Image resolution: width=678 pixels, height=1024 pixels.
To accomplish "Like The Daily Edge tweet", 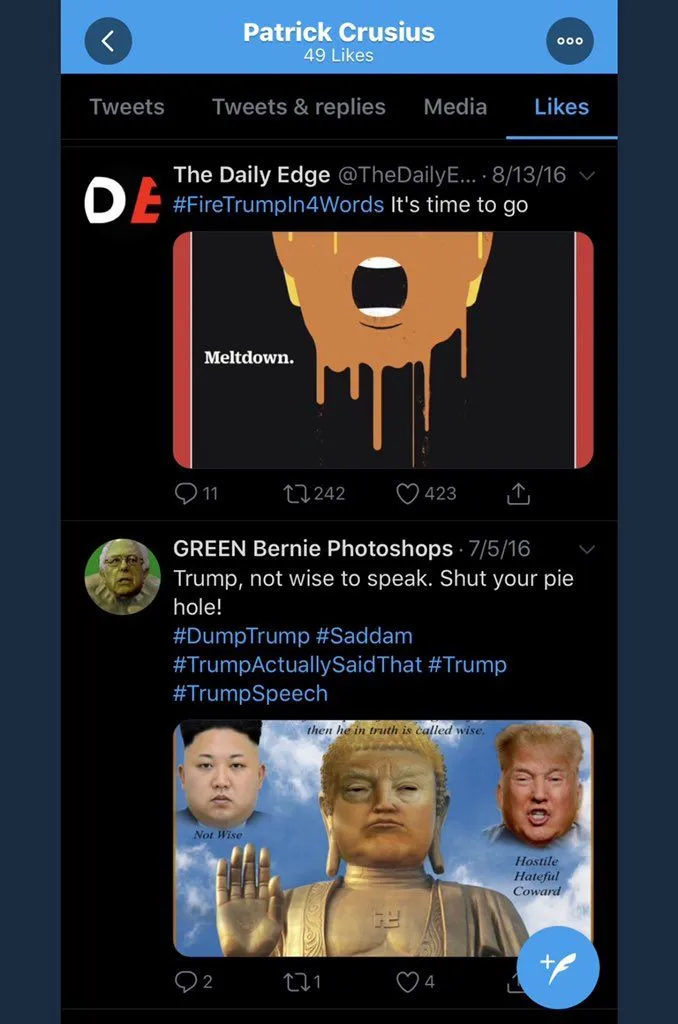I will 408,493.
